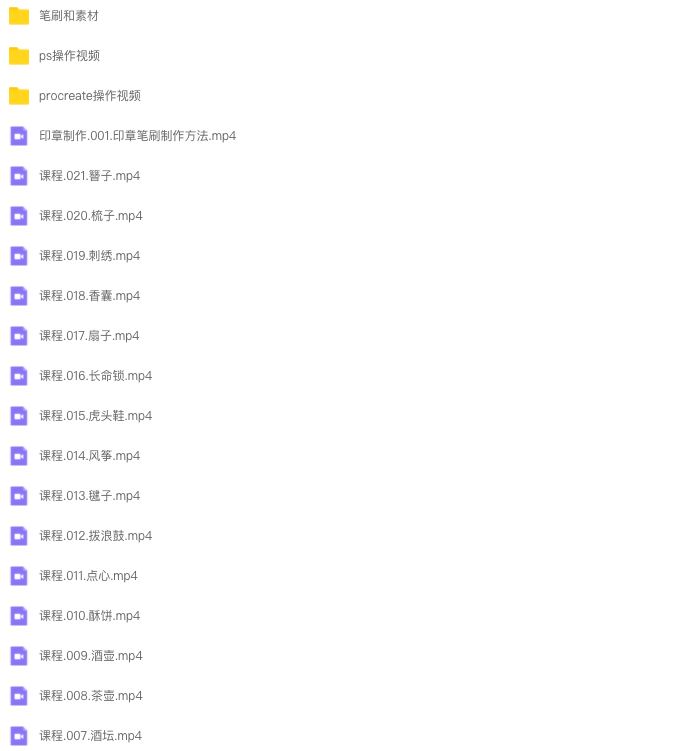Play 课程.009.酒壶.mp4
The image size is (681, 751).
coord(90,656)
